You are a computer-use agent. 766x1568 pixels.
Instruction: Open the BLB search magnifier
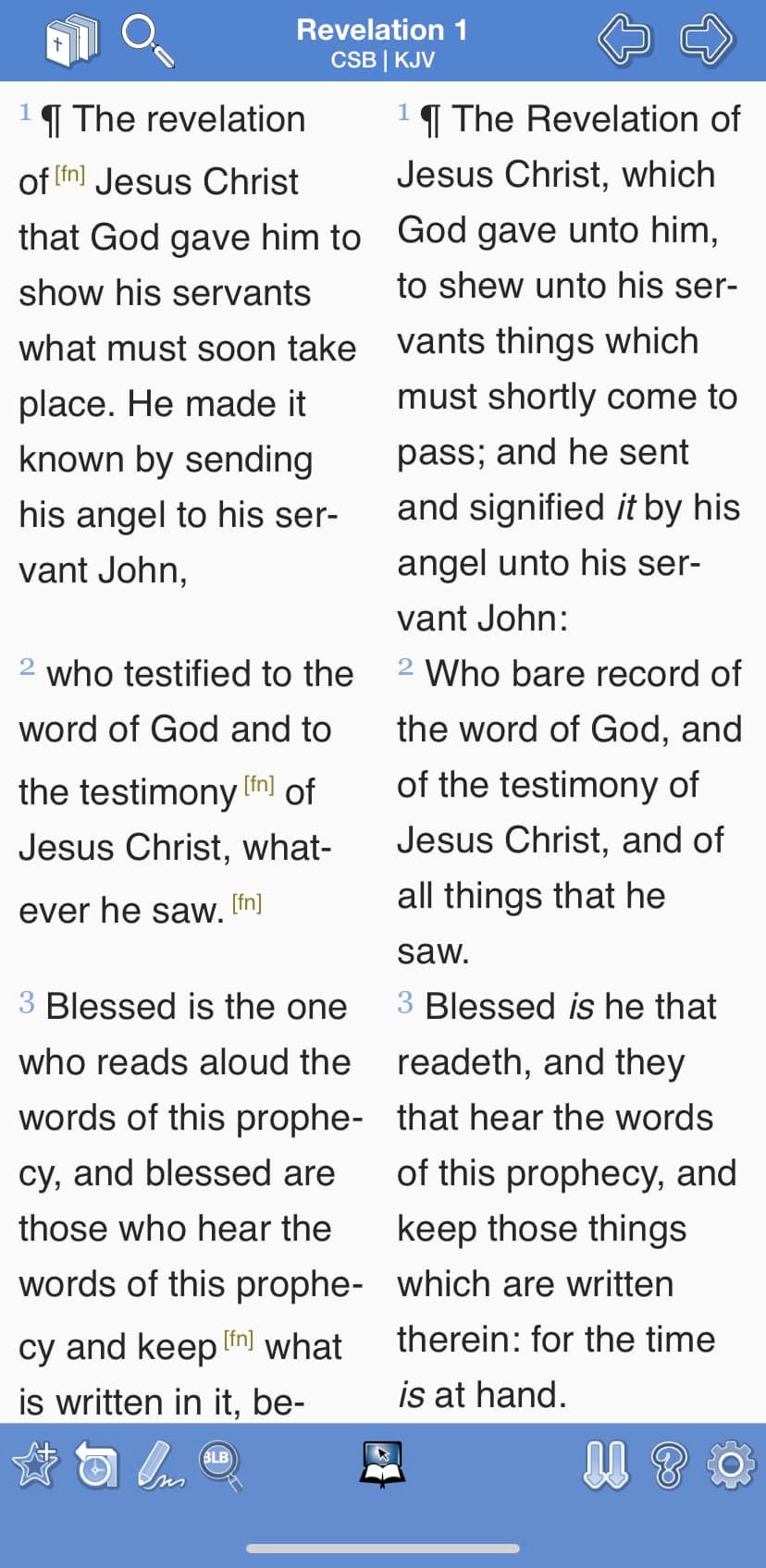pos(221,1465)
